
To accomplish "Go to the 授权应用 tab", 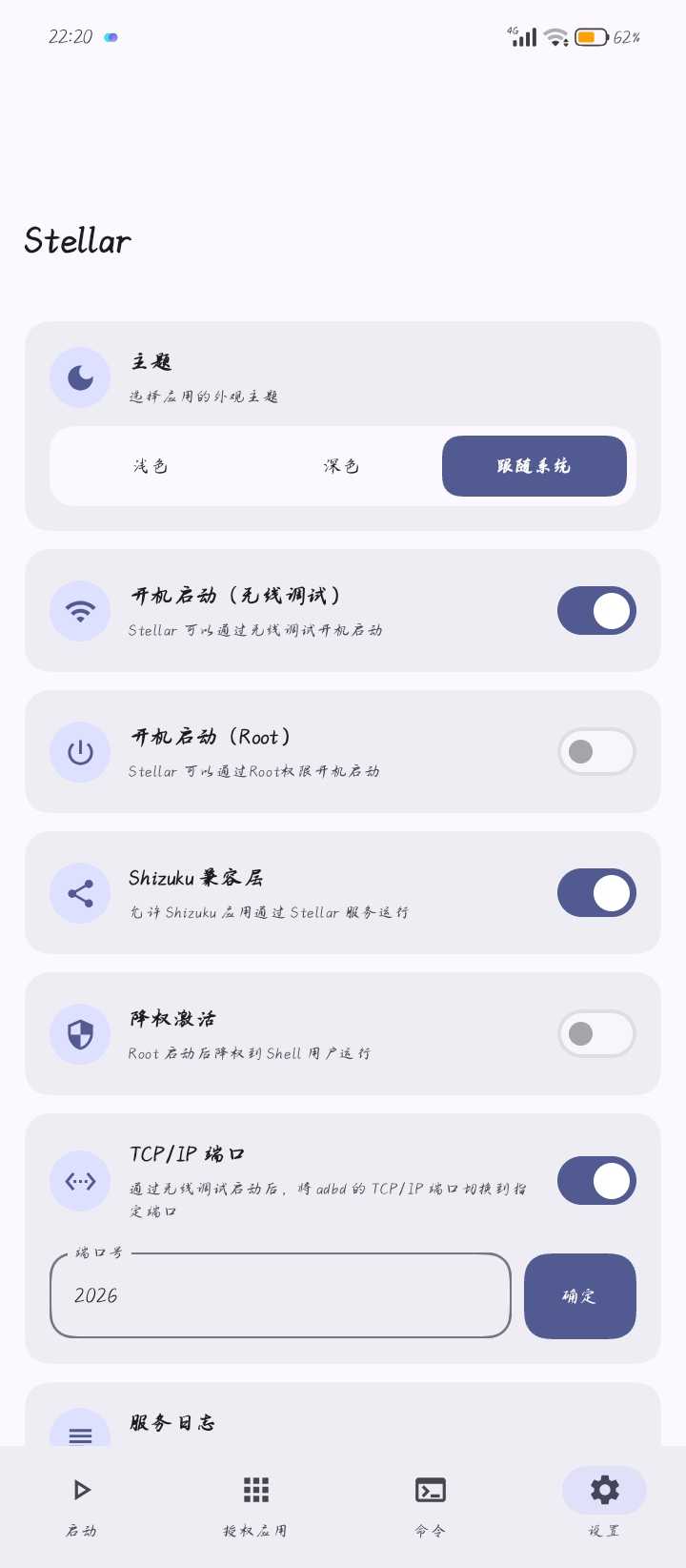I will tap(255, 1503).
